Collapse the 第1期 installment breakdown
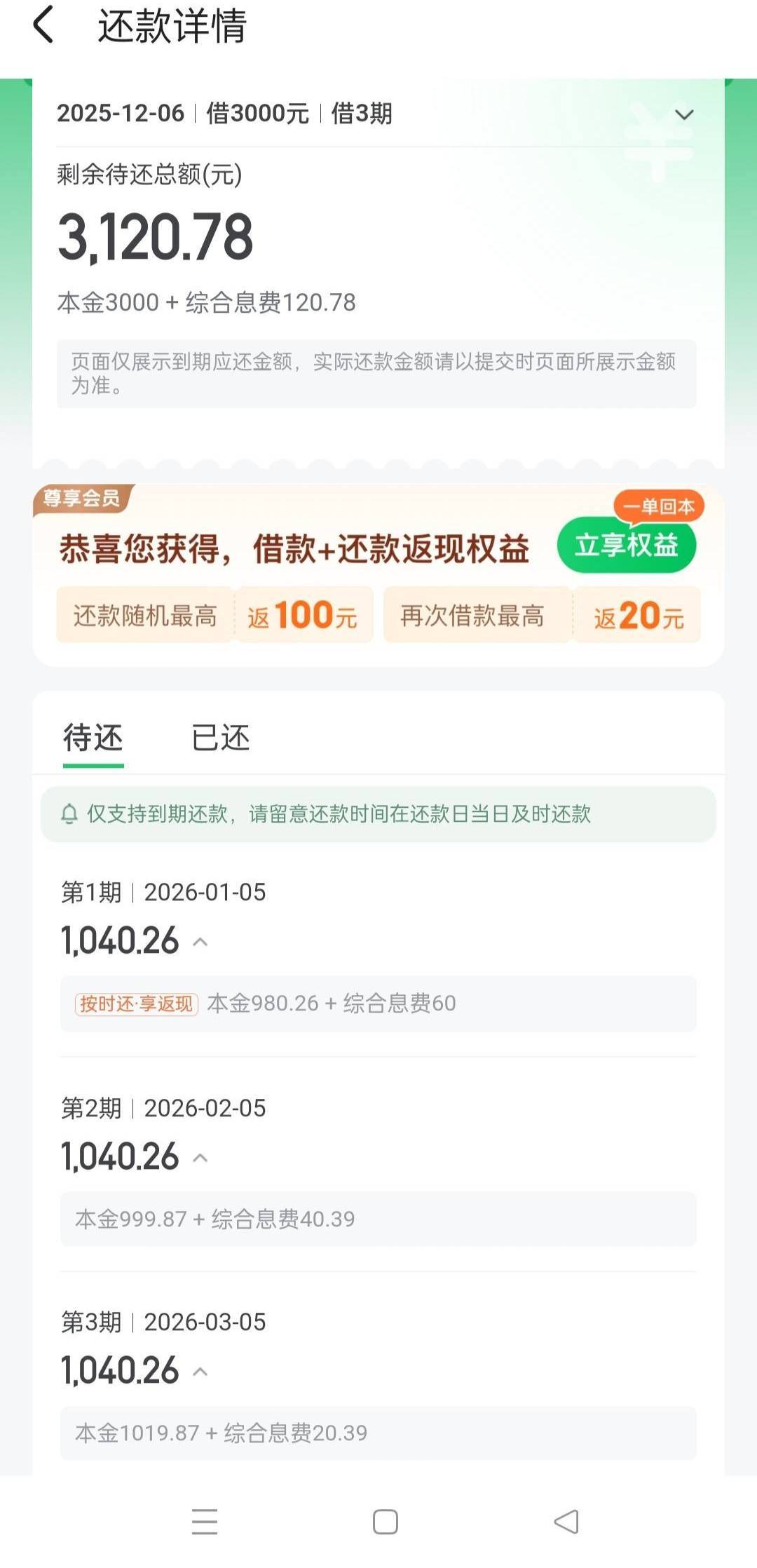This screenshot has height=1568, width=757. pos(200,942)
